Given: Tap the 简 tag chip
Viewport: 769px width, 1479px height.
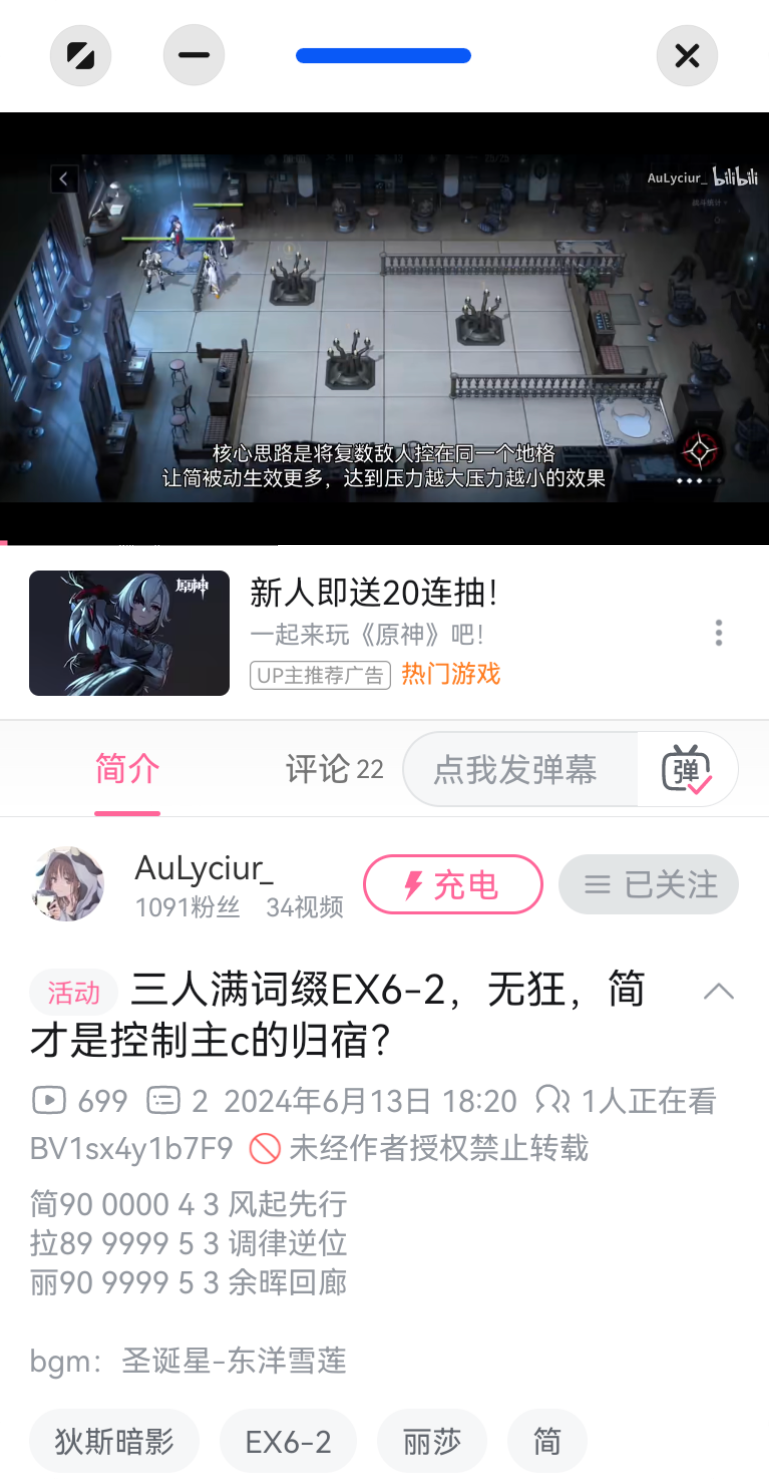Looking at the screenshot, I should tap(547, 1441).
